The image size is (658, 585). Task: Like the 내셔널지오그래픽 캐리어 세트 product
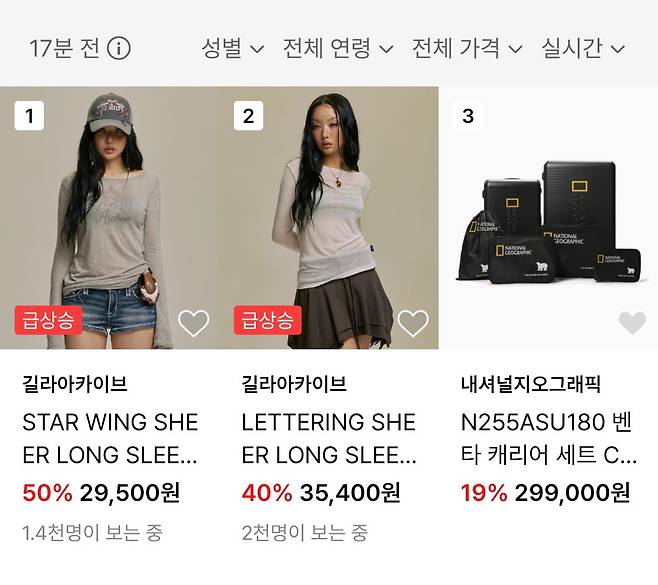632,322
